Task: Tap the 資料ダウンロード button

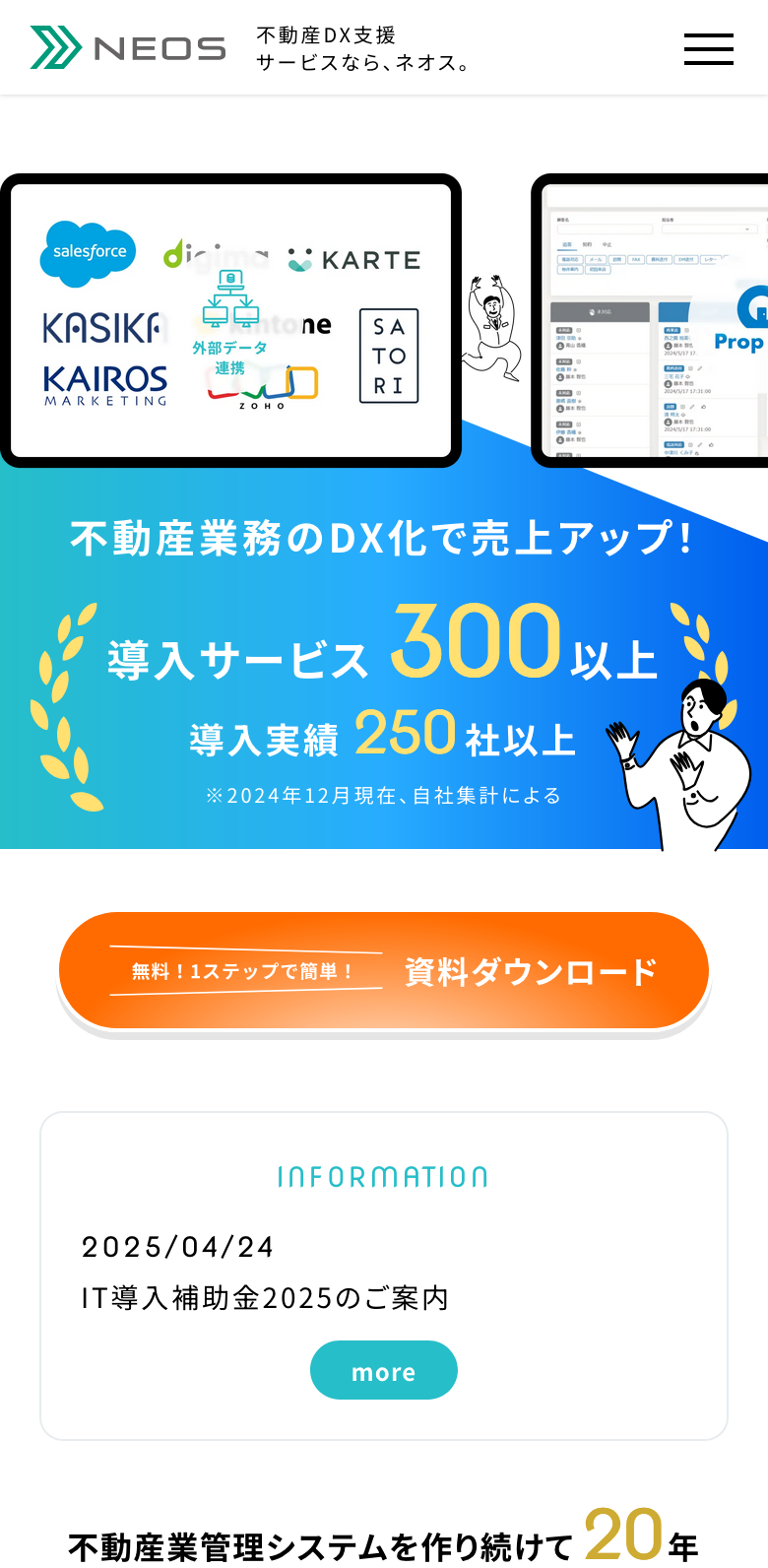Action: (x=384, y=971)
